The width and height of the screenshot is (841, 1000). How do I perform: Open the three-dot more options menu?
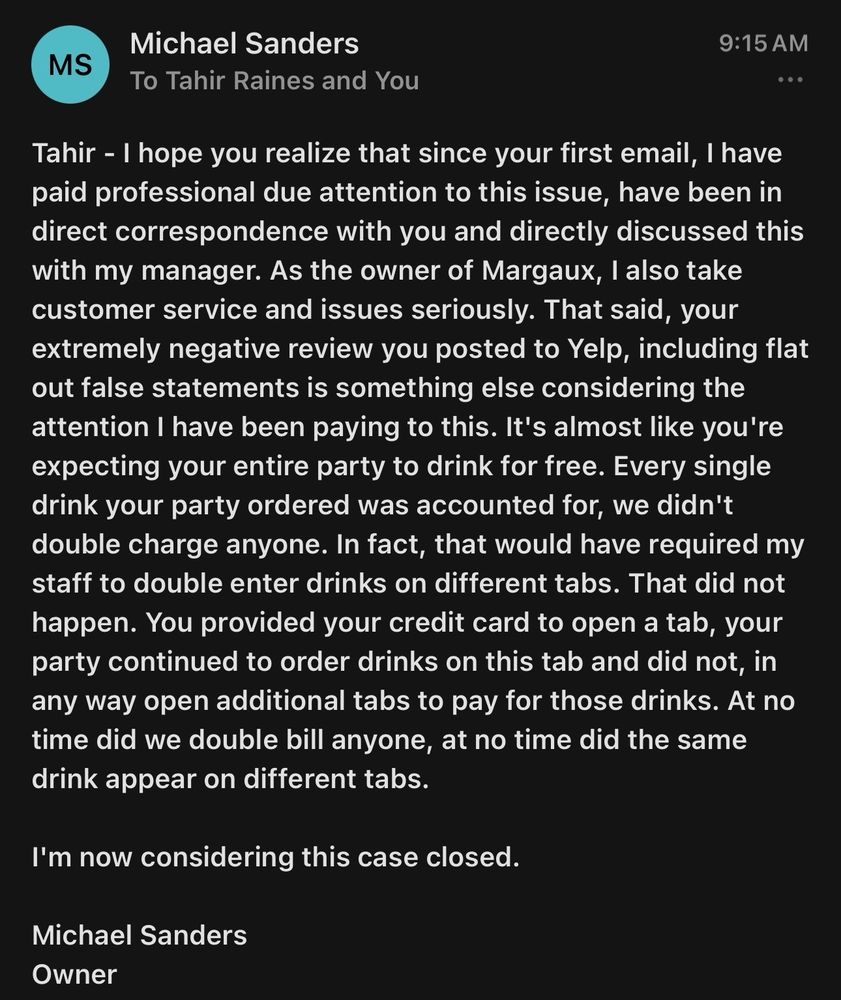coord(790,80)
